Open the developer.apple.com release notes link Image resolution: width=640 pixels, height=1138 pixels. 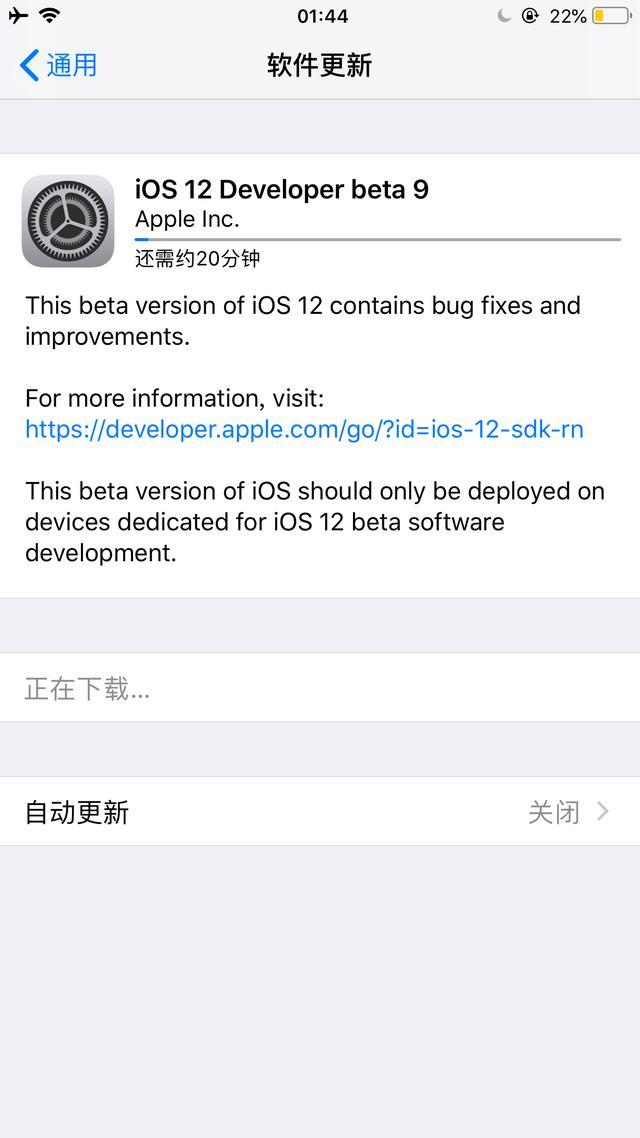(304, 430)
